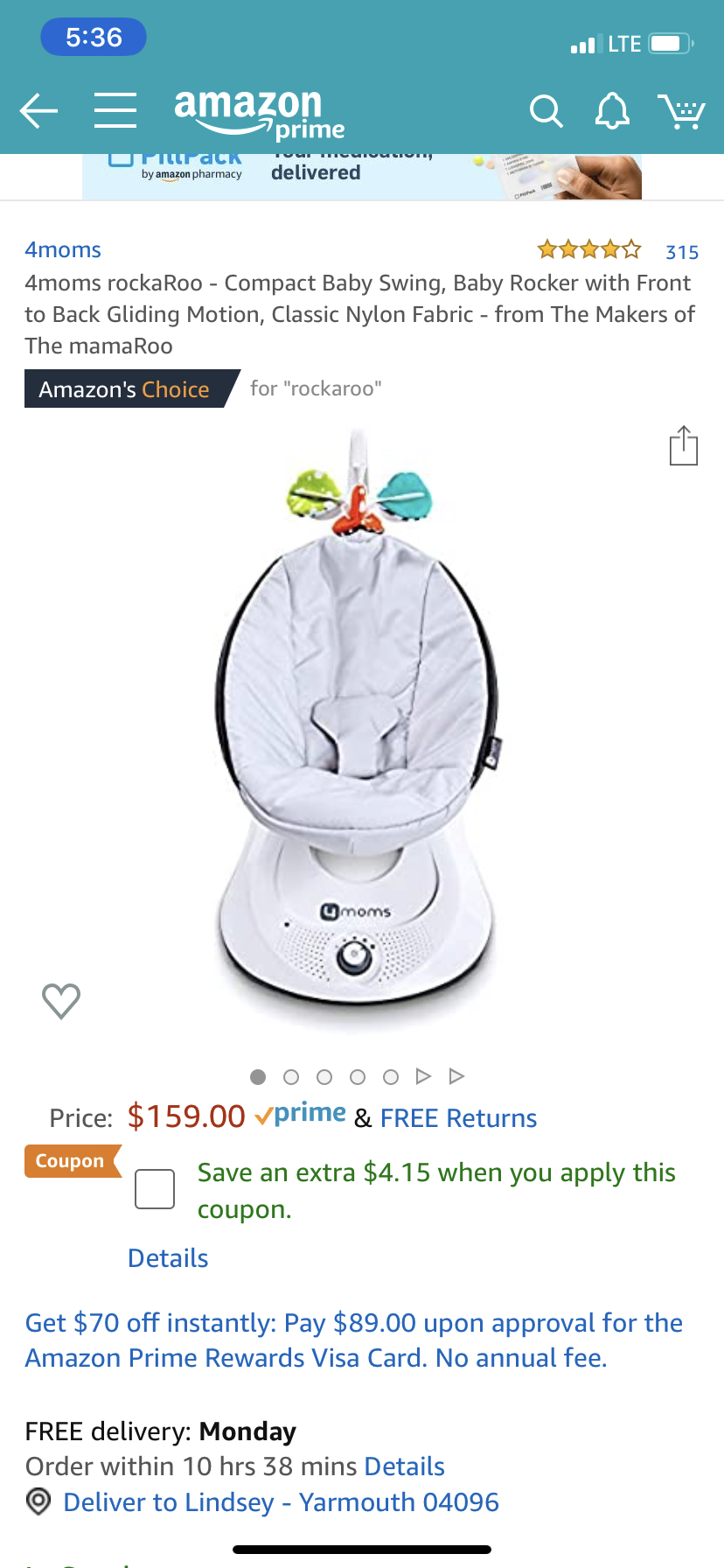This screenshot has height=1568, width=724.
Task: Open the search magnifier icon
Action: [x=546, y=111]
